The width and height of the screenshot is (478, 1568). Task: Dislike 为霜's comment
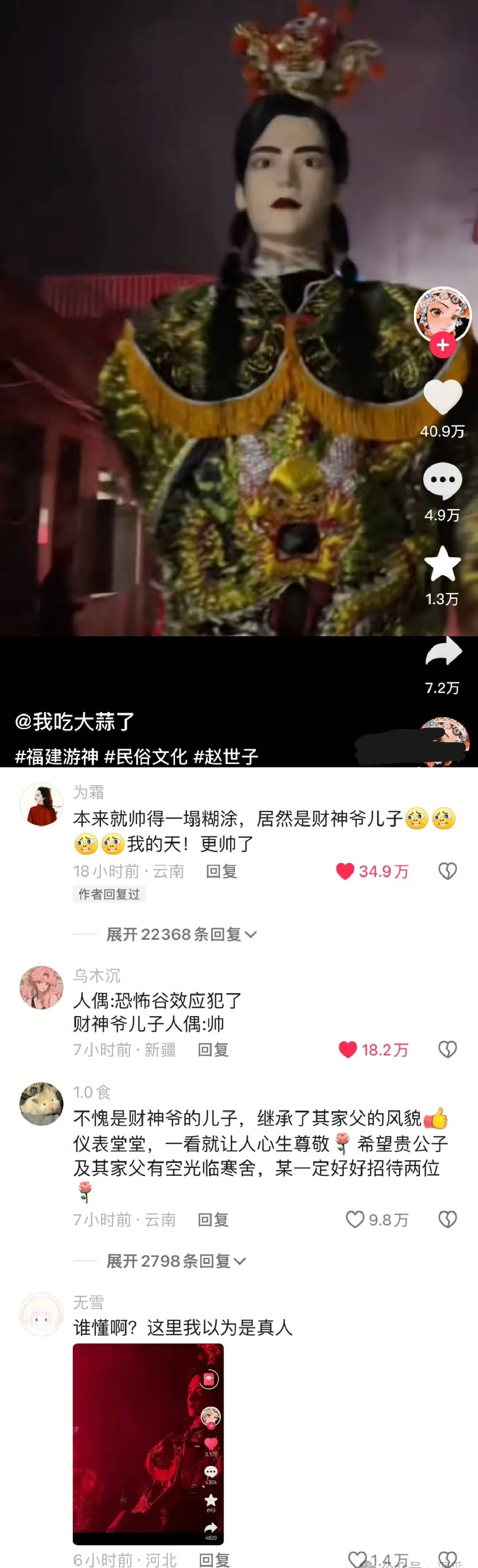(447, 871)
